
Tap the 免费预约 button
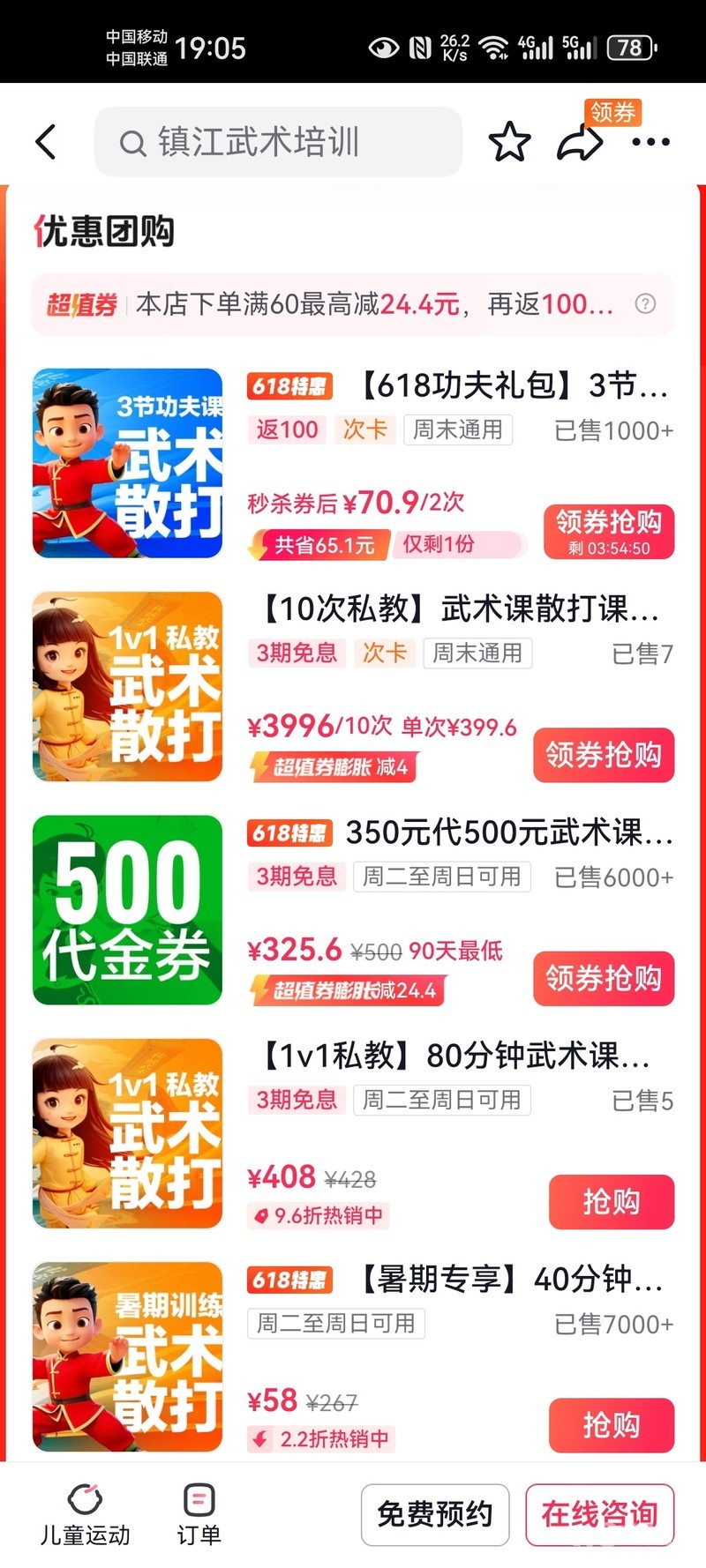pyautogui.click(x=435, y=1514)
